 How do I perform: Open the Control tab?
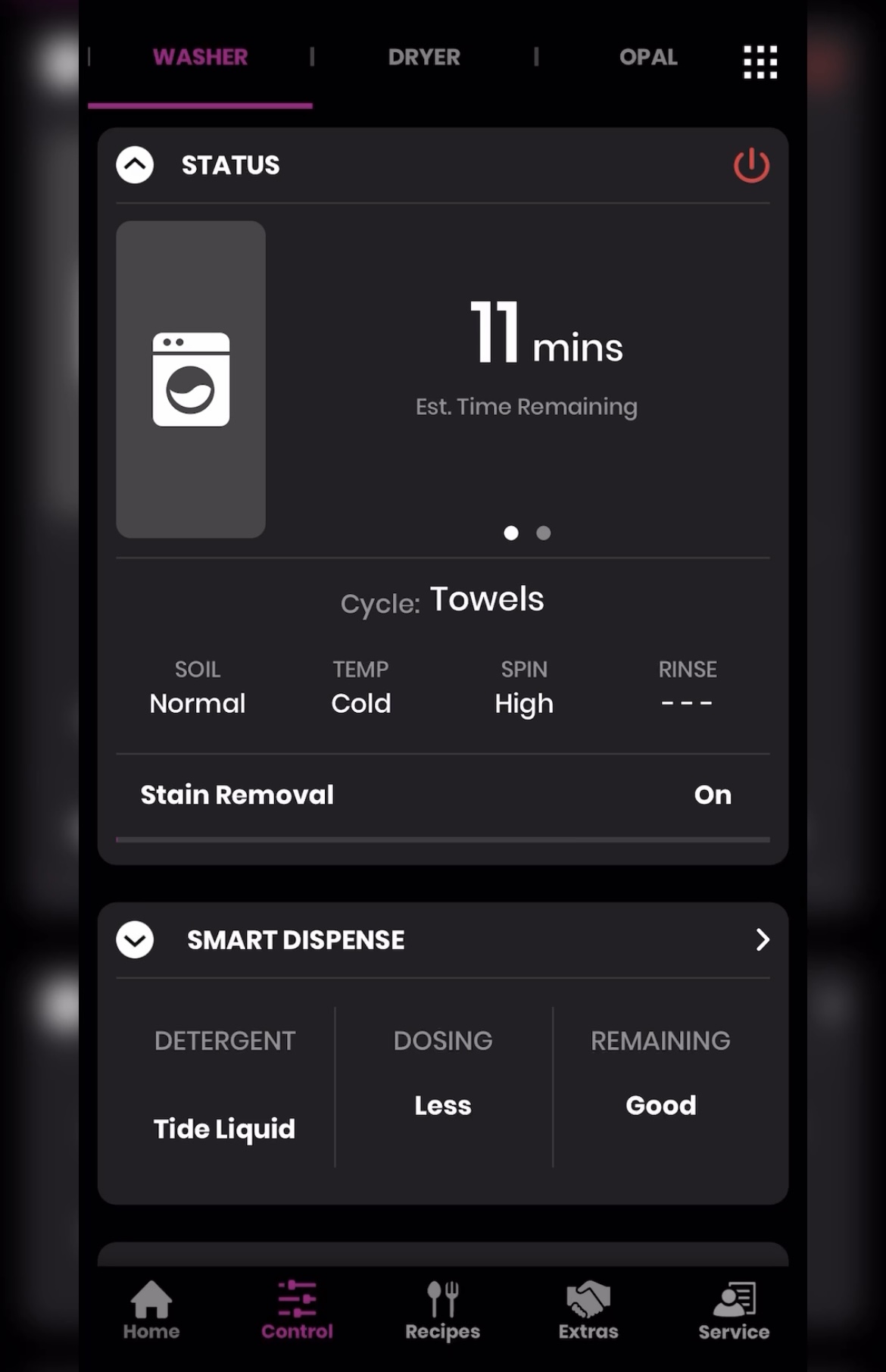pyautogui.click(x=297, y=1310)
